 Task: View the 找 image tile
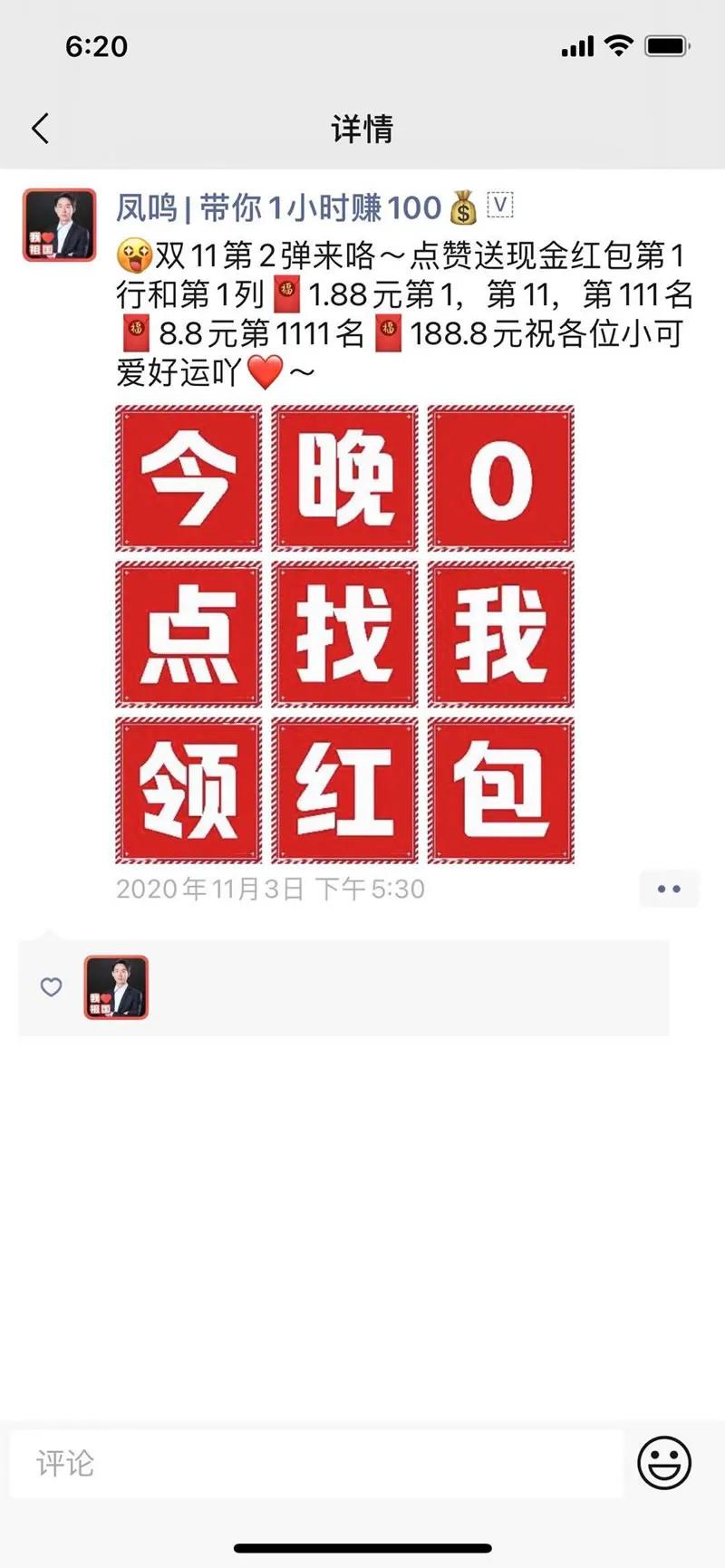point(344,634)
